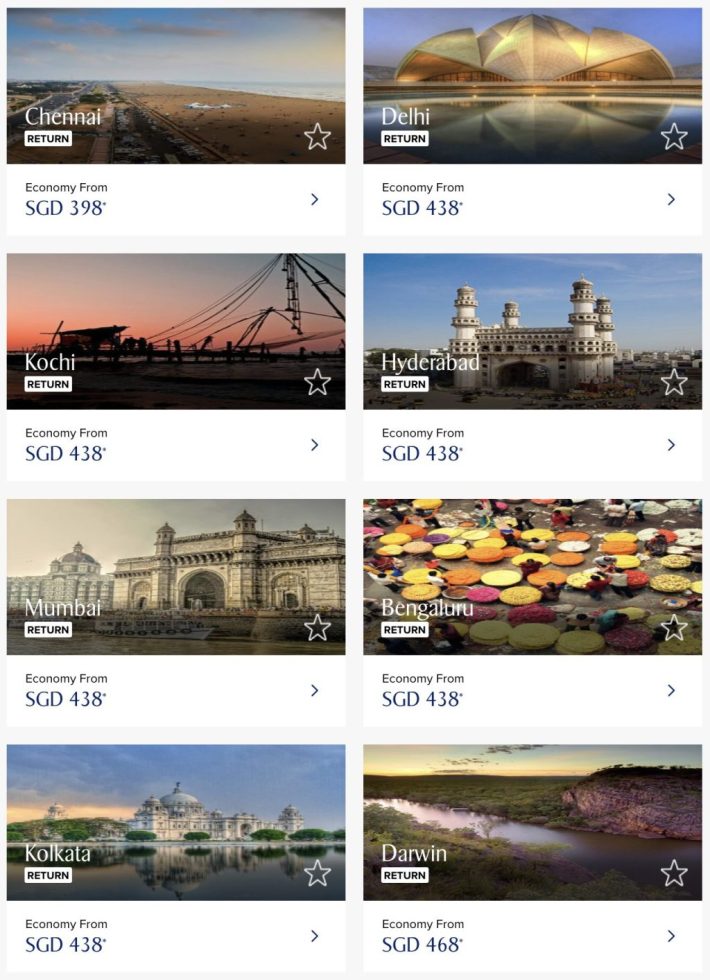The height and width of the screenshot is (980, 710).
Task: Select the Hyderabad Charminar photo tile
Action: pos(532,320)
